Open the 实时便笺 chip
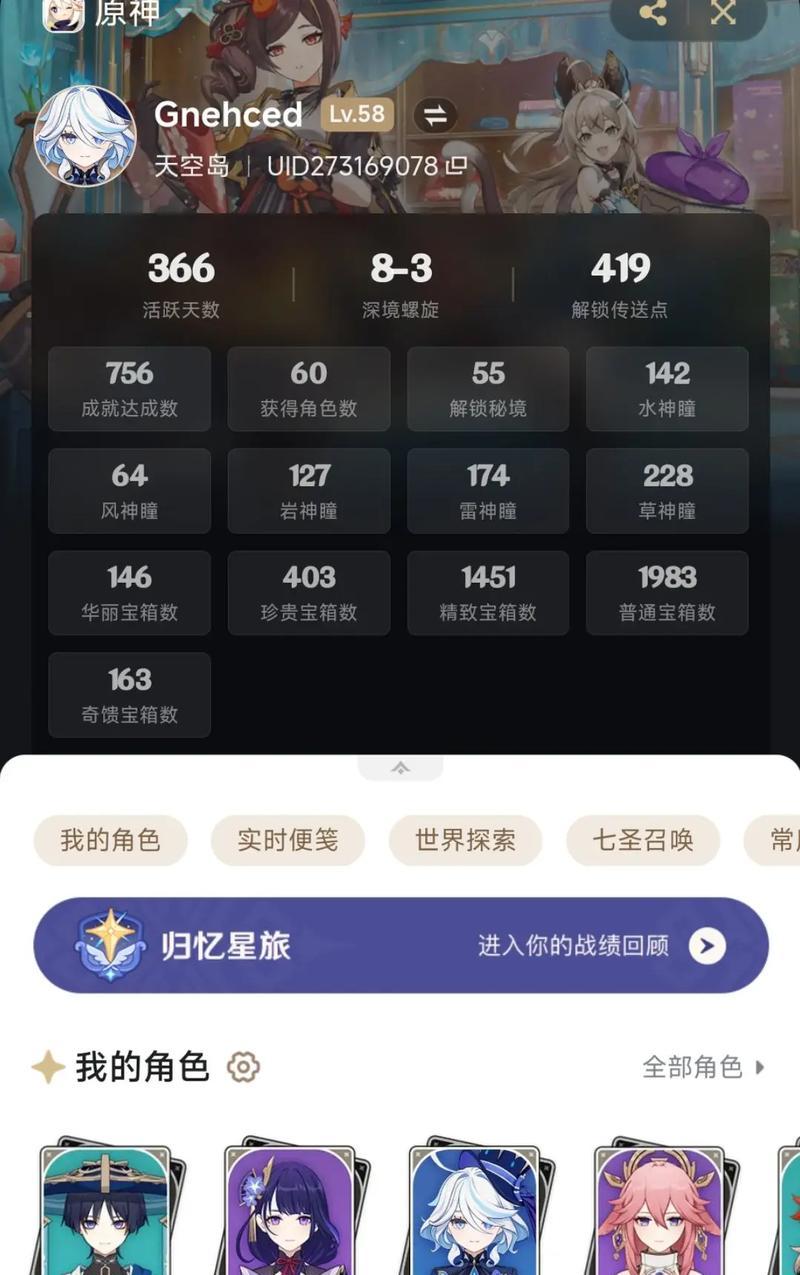Viewport: 800px width, 1275px height. (x=287, y=840)
